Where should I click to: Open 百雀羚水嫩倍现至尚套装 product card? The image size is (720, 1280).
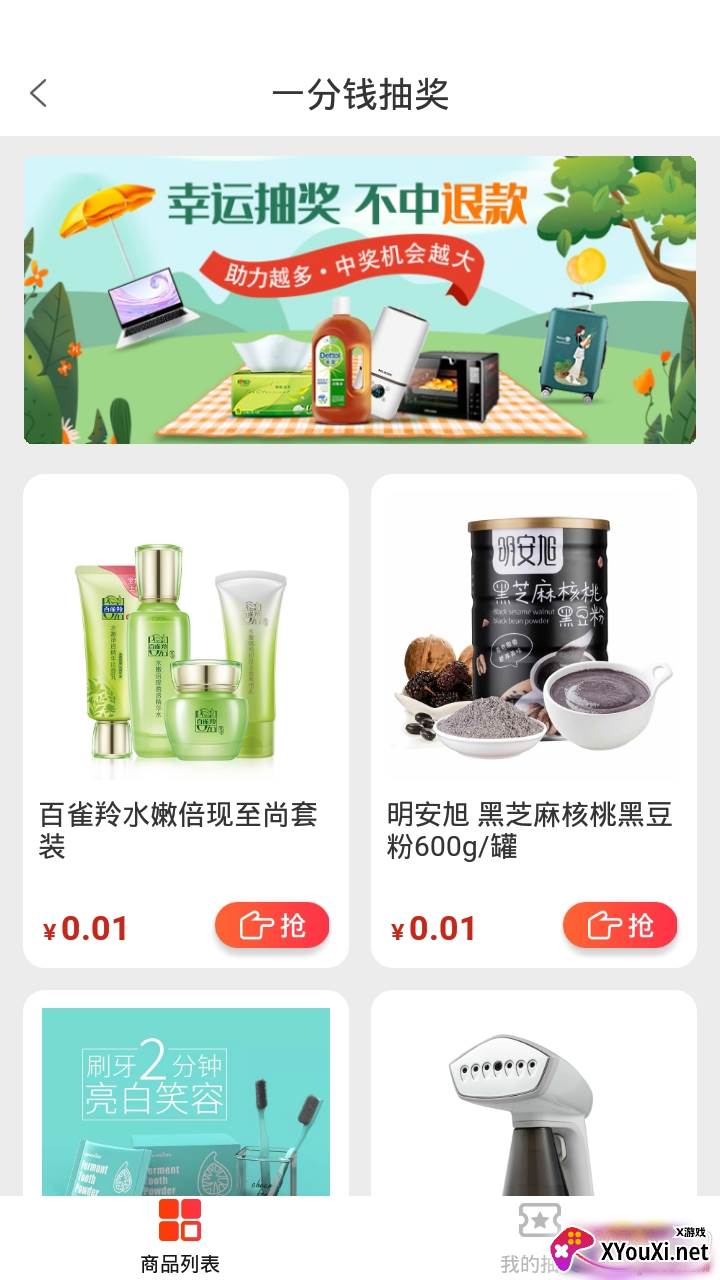point(186,680)
